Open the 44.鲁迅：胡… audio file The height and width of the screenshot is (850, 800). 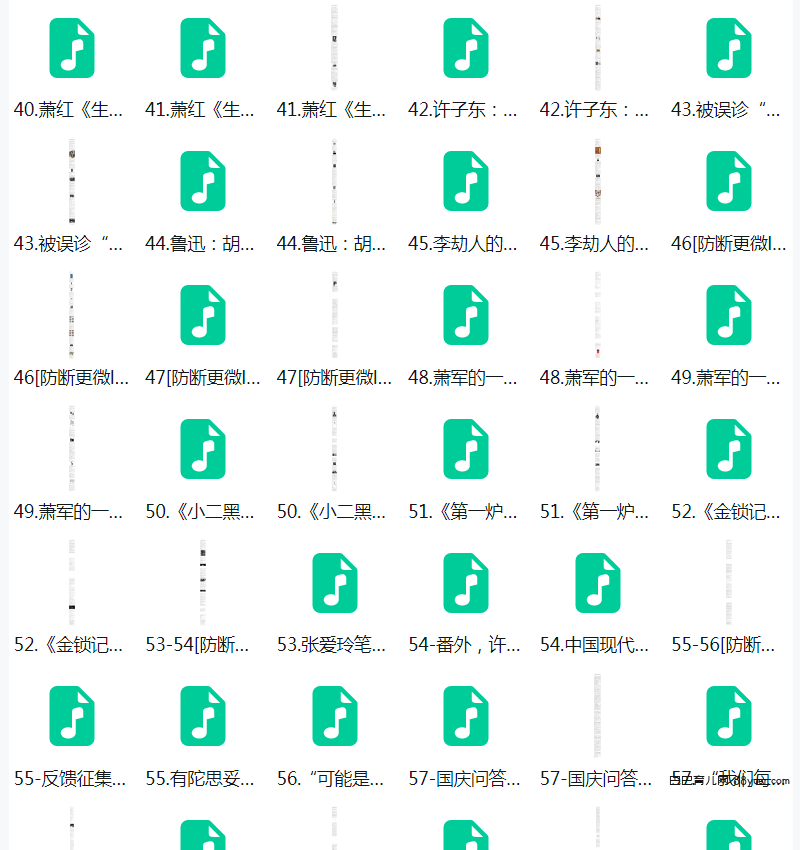point(202,181)
